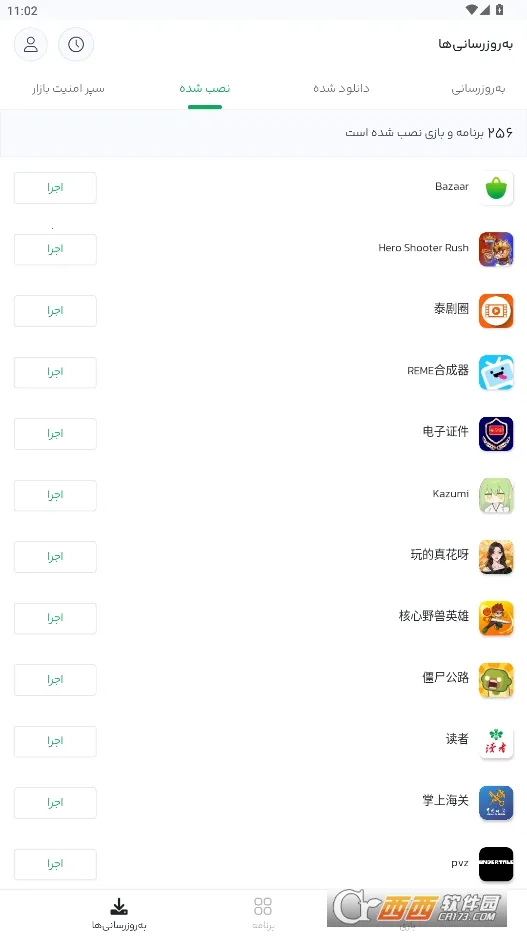527x937 pixels.
Task: Tap اجرا beside REME合成器
Action: click(55, 372)
